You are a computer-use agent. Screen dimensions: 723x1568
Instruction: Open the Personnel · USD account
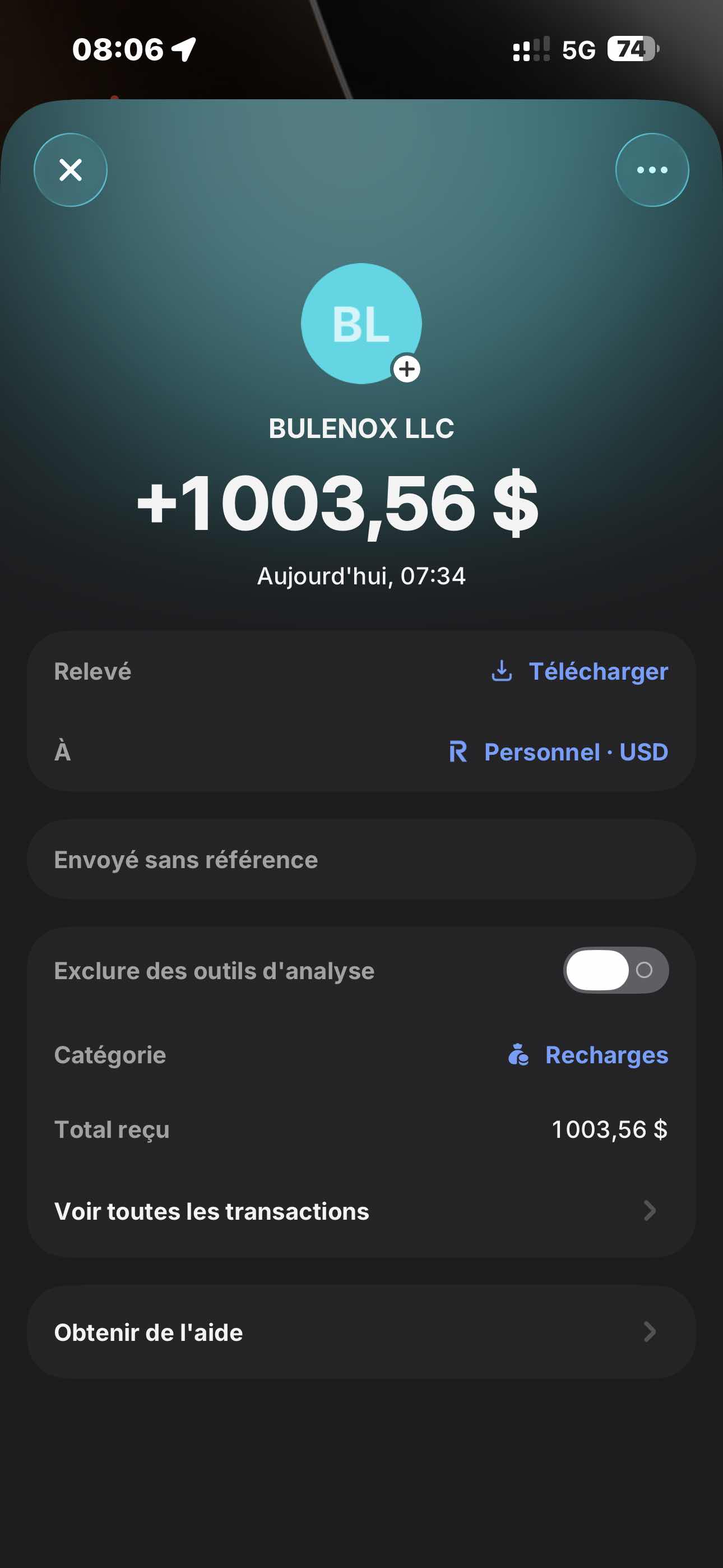tap(559, 751)
